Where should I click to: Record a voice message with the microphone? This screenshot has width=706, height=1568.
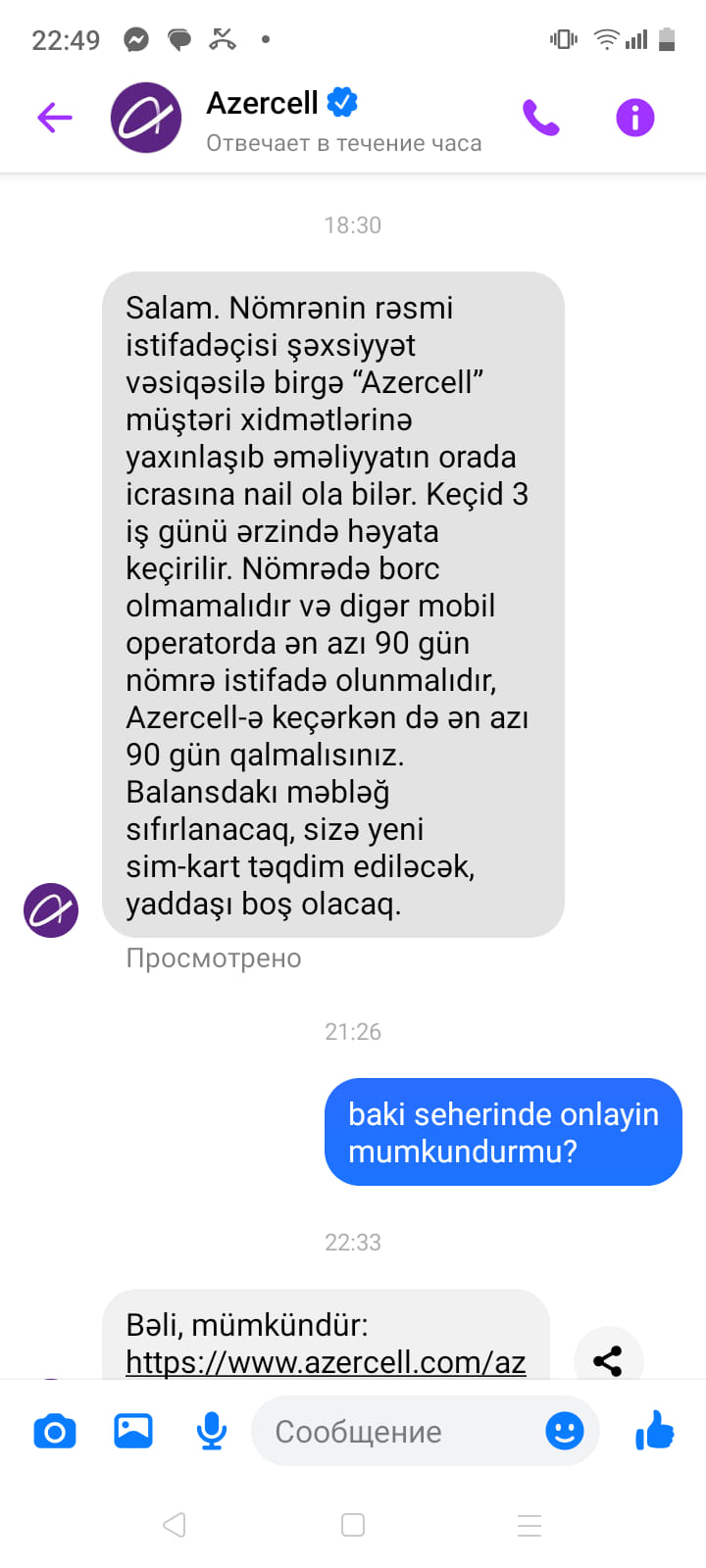[211, 1432]
